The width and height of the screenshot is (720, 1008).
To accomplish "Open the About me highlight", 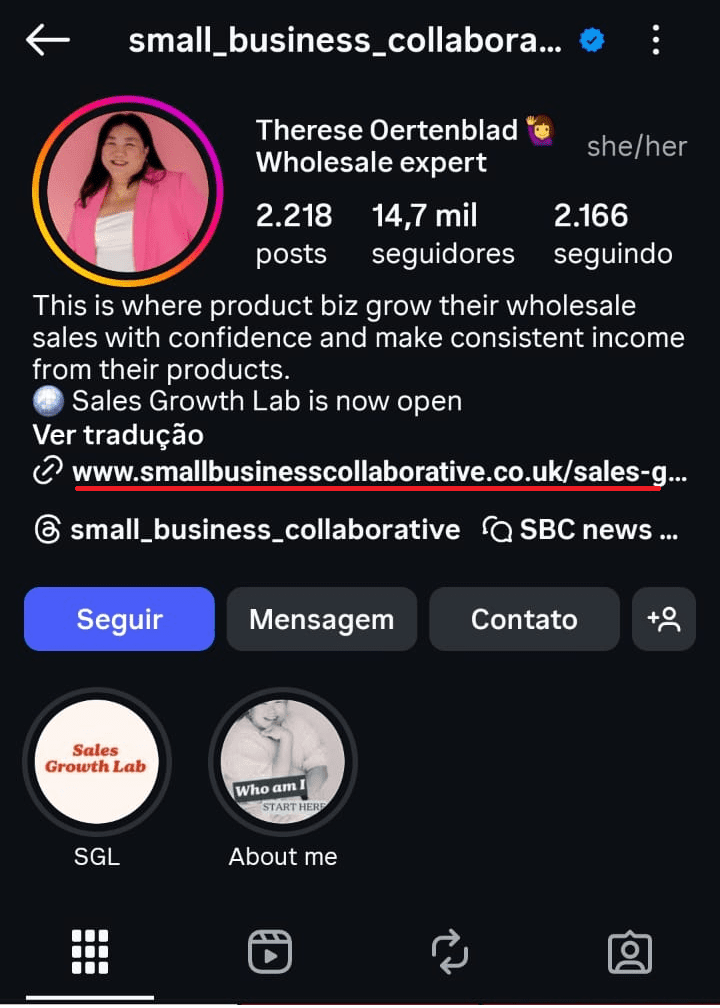I will (283, 763).
